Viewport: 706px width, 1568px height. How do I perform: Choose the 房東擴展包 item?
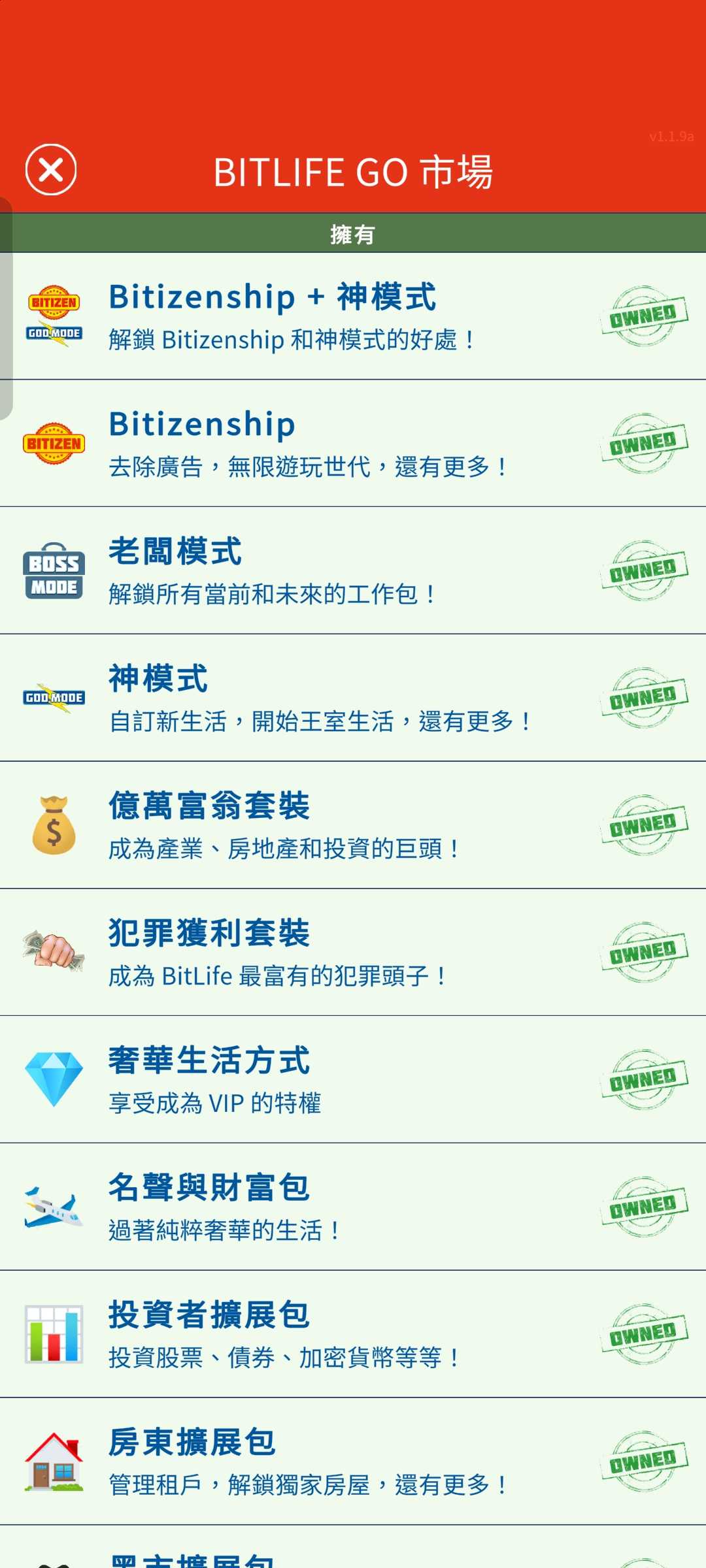pyautogui.click(x=353, y=1462)
